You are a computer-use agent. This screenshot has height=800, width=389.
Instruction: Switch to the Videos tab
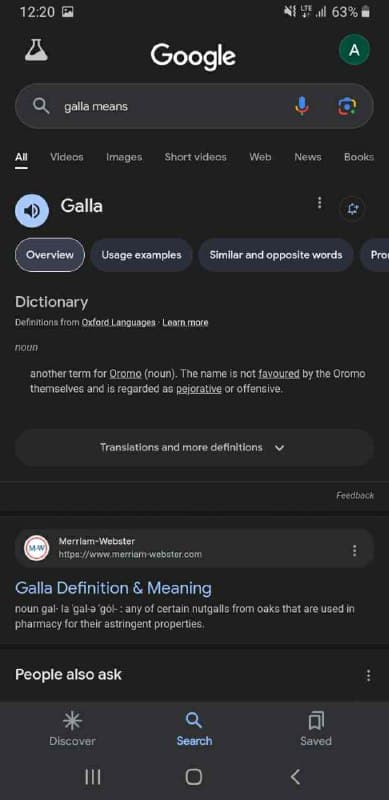(66, 157)
